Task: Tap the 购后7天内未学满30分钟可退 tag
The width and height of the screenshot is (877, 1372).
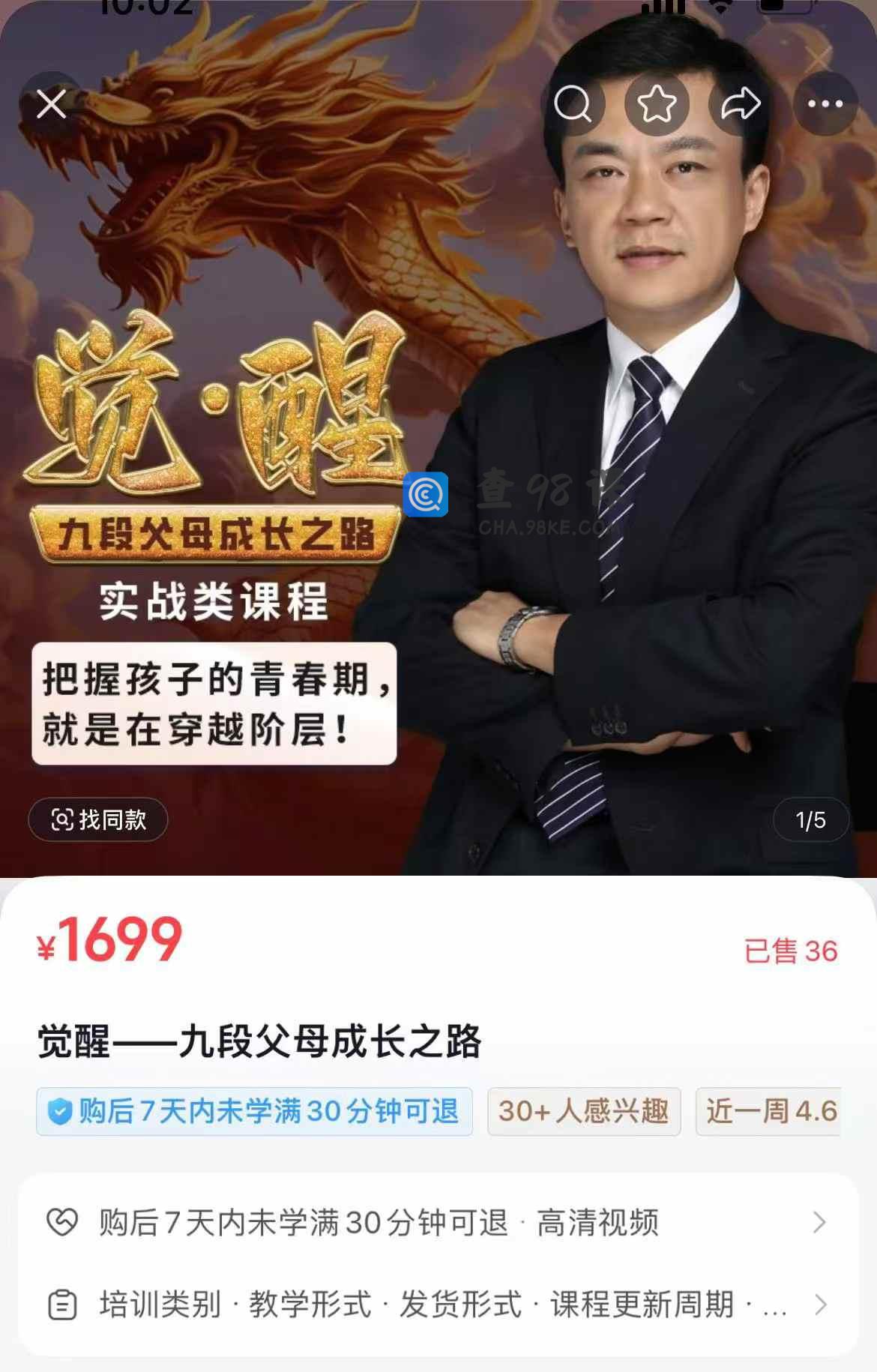Action: point(254,1111)
